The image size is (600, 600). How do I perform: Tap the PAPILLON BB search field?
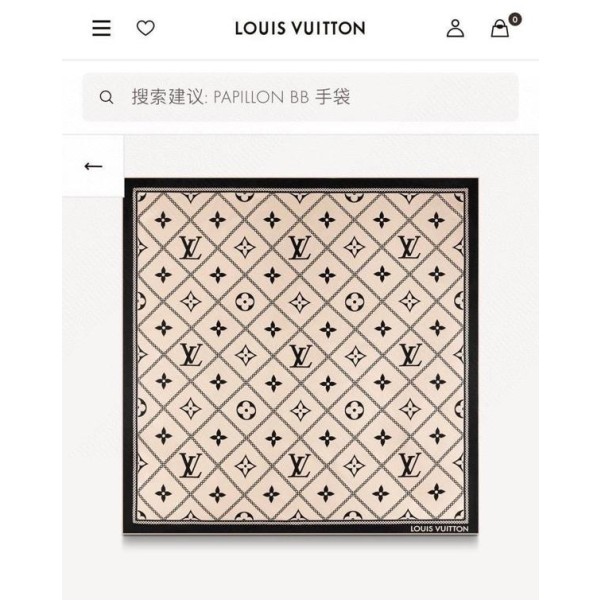pyautogui.click(x=300, y=97)
